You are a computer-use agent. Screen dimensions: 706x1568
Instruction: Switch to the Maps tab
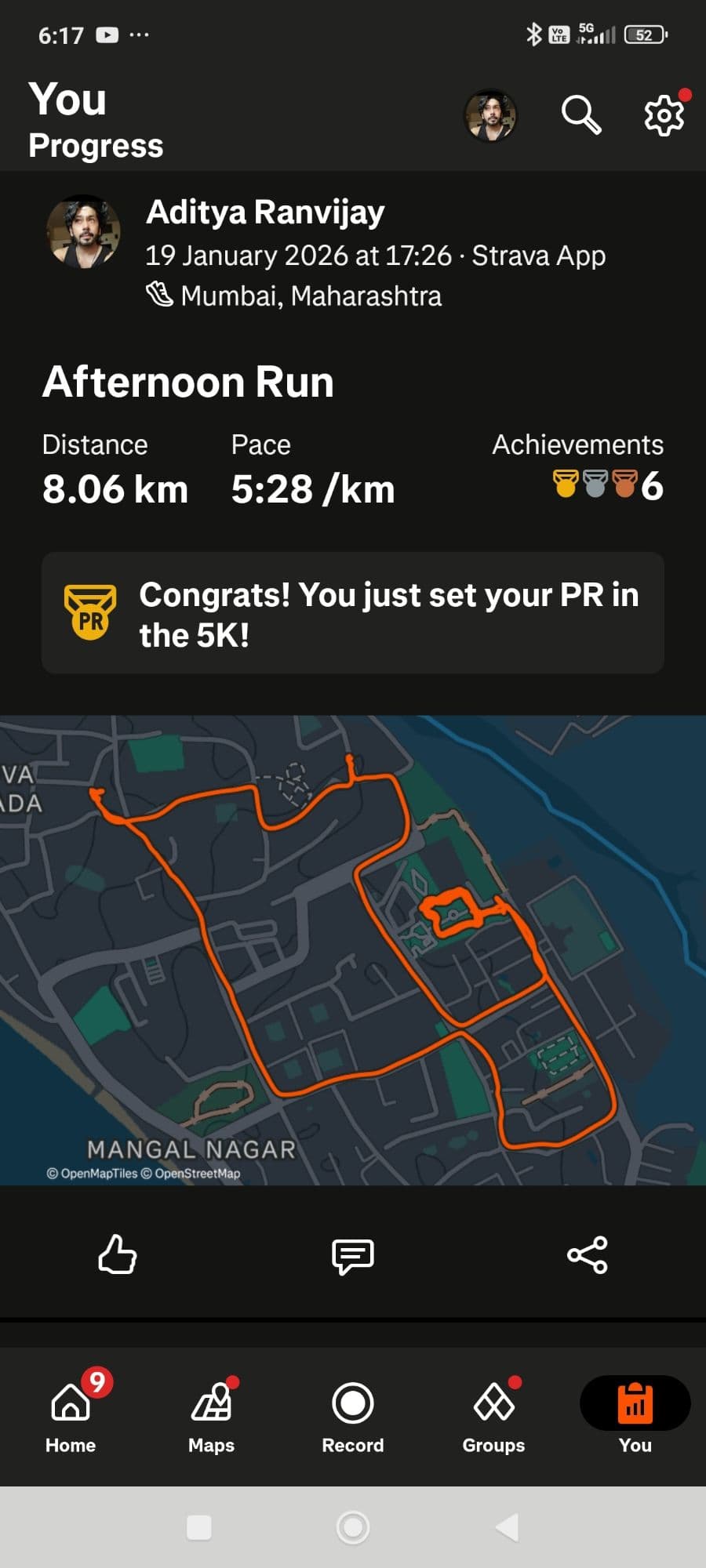[212, 1416]
